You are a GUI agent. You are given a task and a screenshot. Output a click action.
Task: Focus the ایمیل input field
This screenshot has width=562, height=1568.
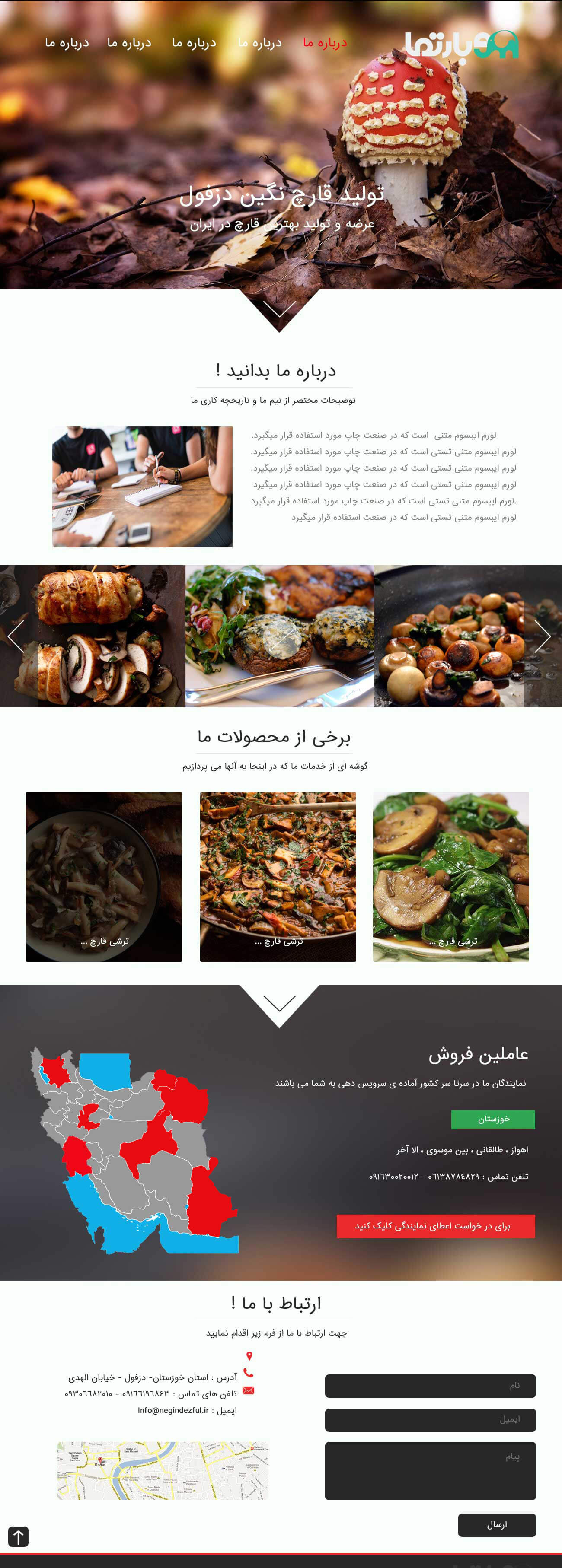pyautogui.click(x=430, y=1419)
